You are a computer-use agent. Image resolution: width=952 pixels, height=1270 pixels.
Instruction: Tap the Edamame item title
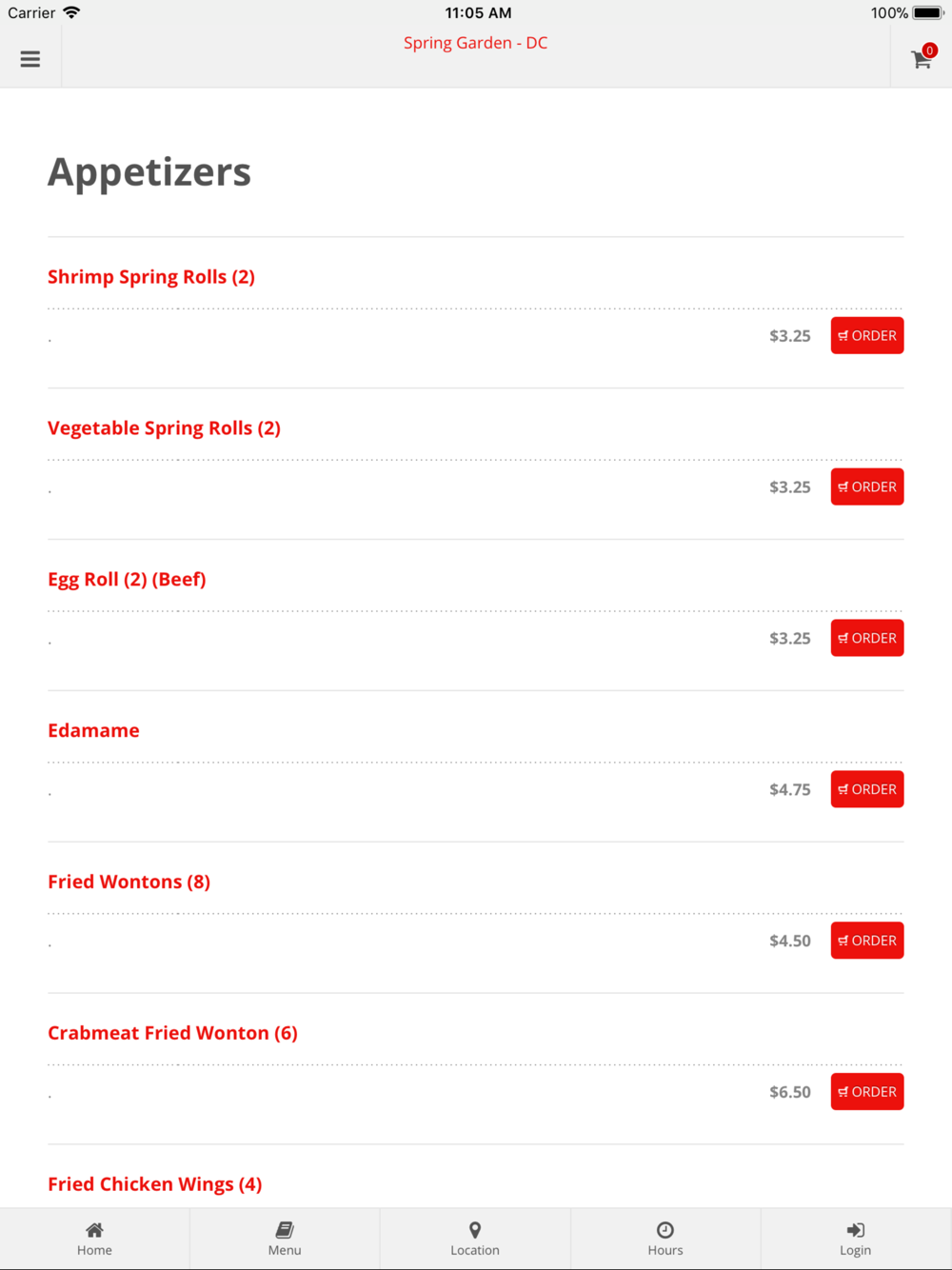coord(93,730)
